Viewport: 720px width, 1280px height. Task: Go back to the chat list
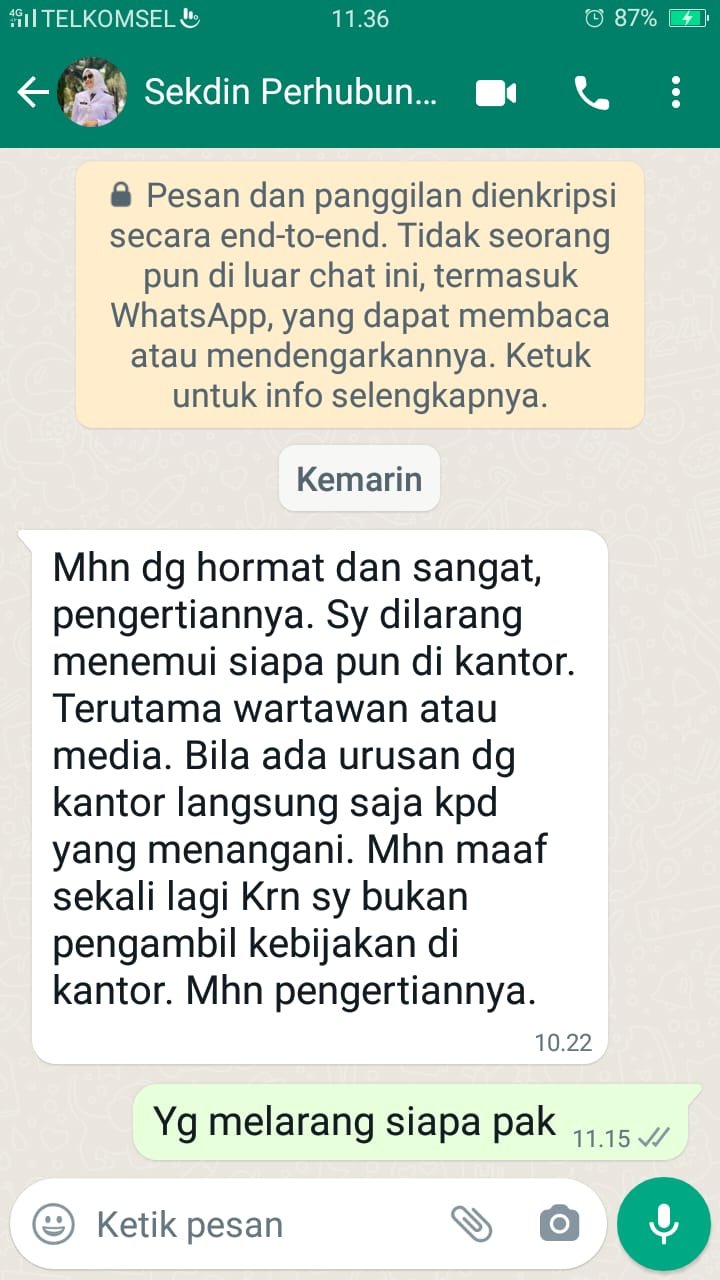32,93
